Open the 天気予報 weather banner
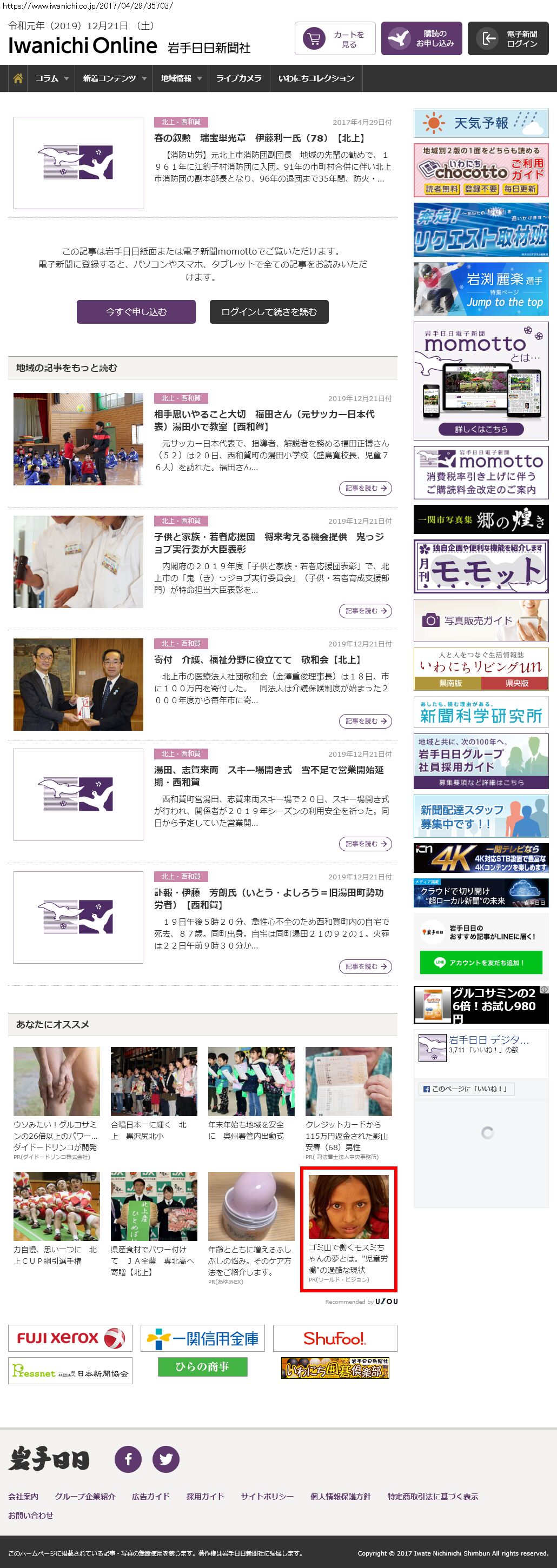 click(x=481, y=123)
